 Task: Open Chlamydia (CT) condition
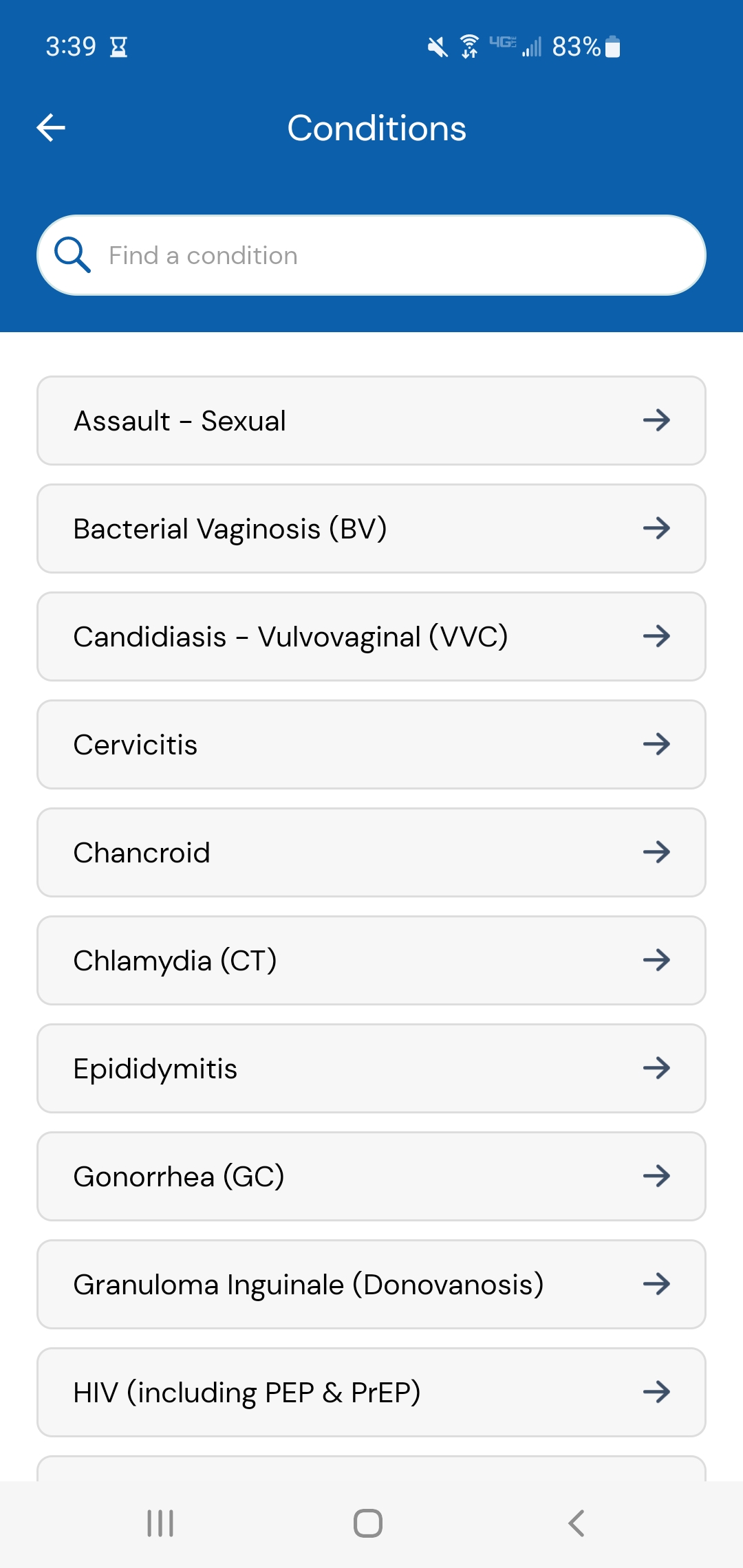coord(371,960)
